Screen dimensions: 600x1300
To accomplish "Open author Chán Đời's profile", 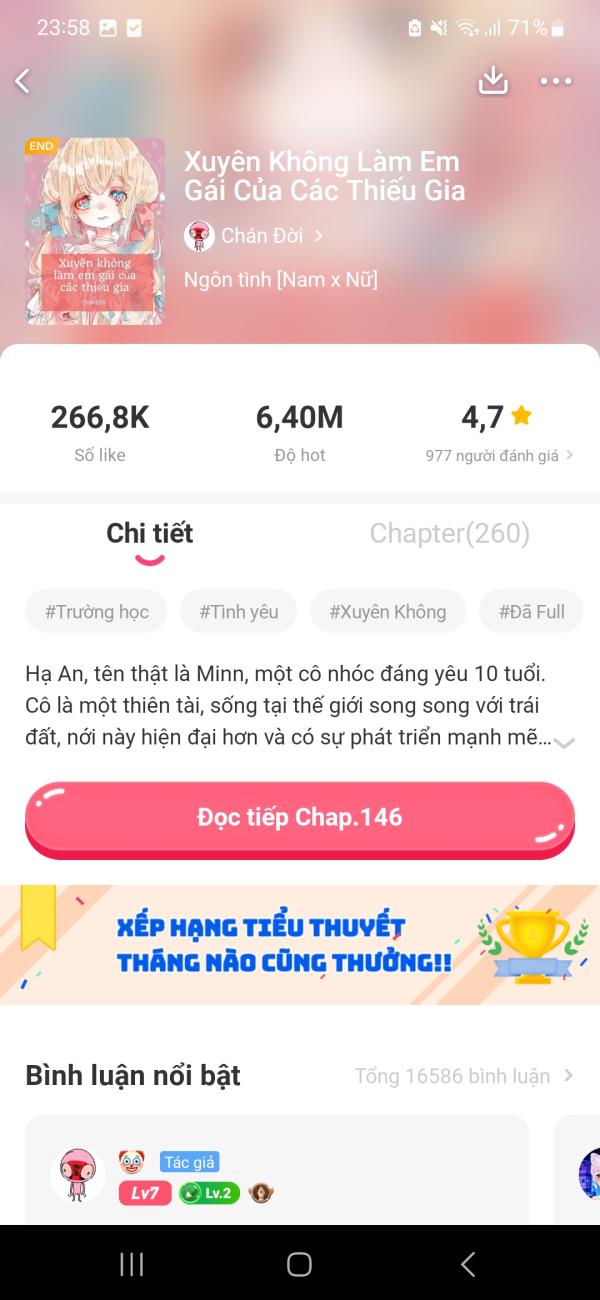I will (x=254, y=236).
